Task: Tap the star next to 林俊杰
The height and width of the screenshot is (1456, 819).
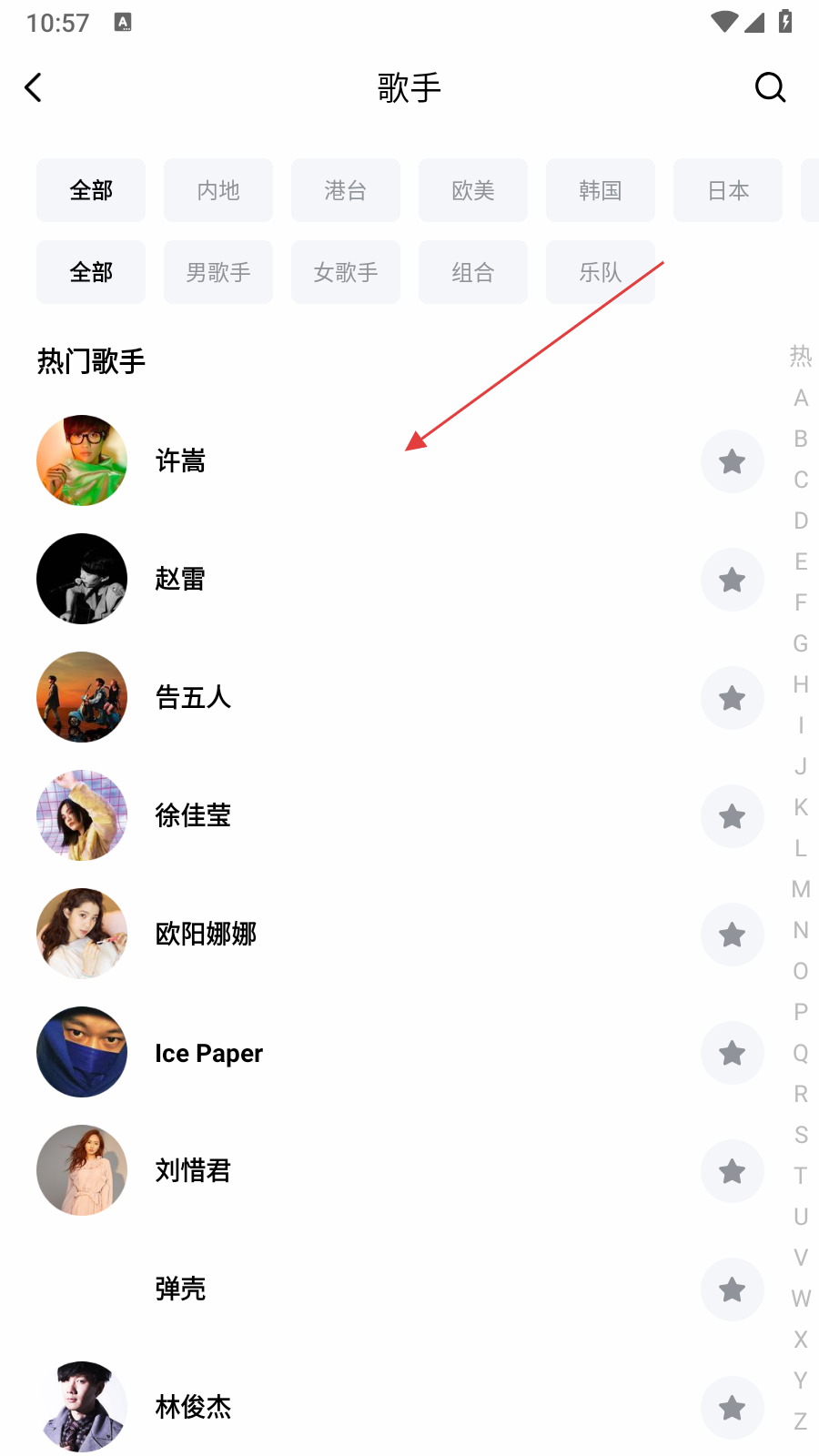Action: pyautogui.click(x=732, y=1408)
